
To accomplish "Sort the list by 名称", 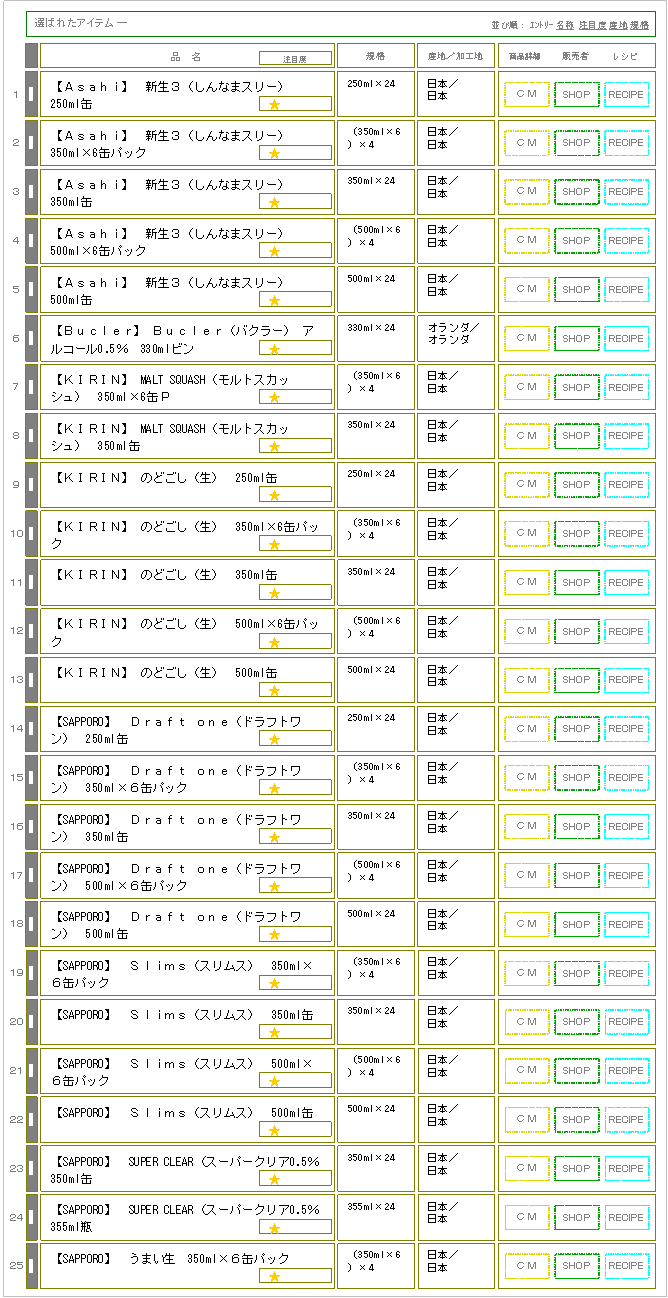I will tap(565, 25).
